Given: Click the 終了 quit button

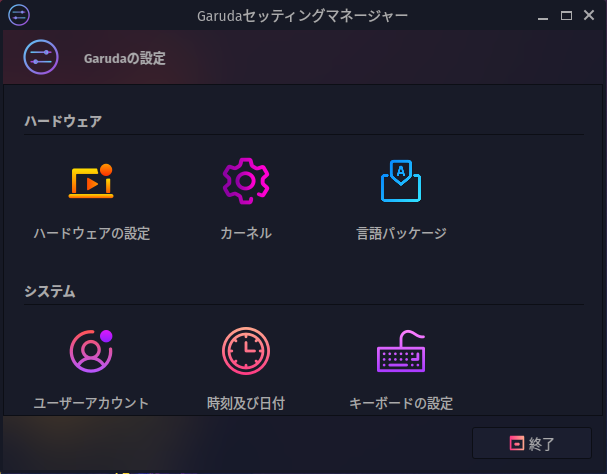Looking at the screenshot, I should point(532,443).
